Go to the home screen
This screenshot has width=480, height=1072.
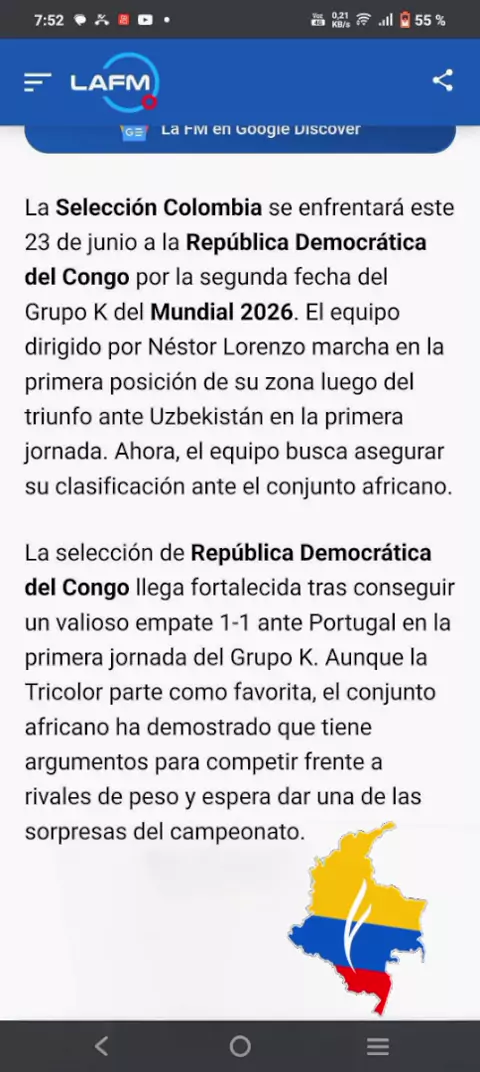click(240, 1045)
